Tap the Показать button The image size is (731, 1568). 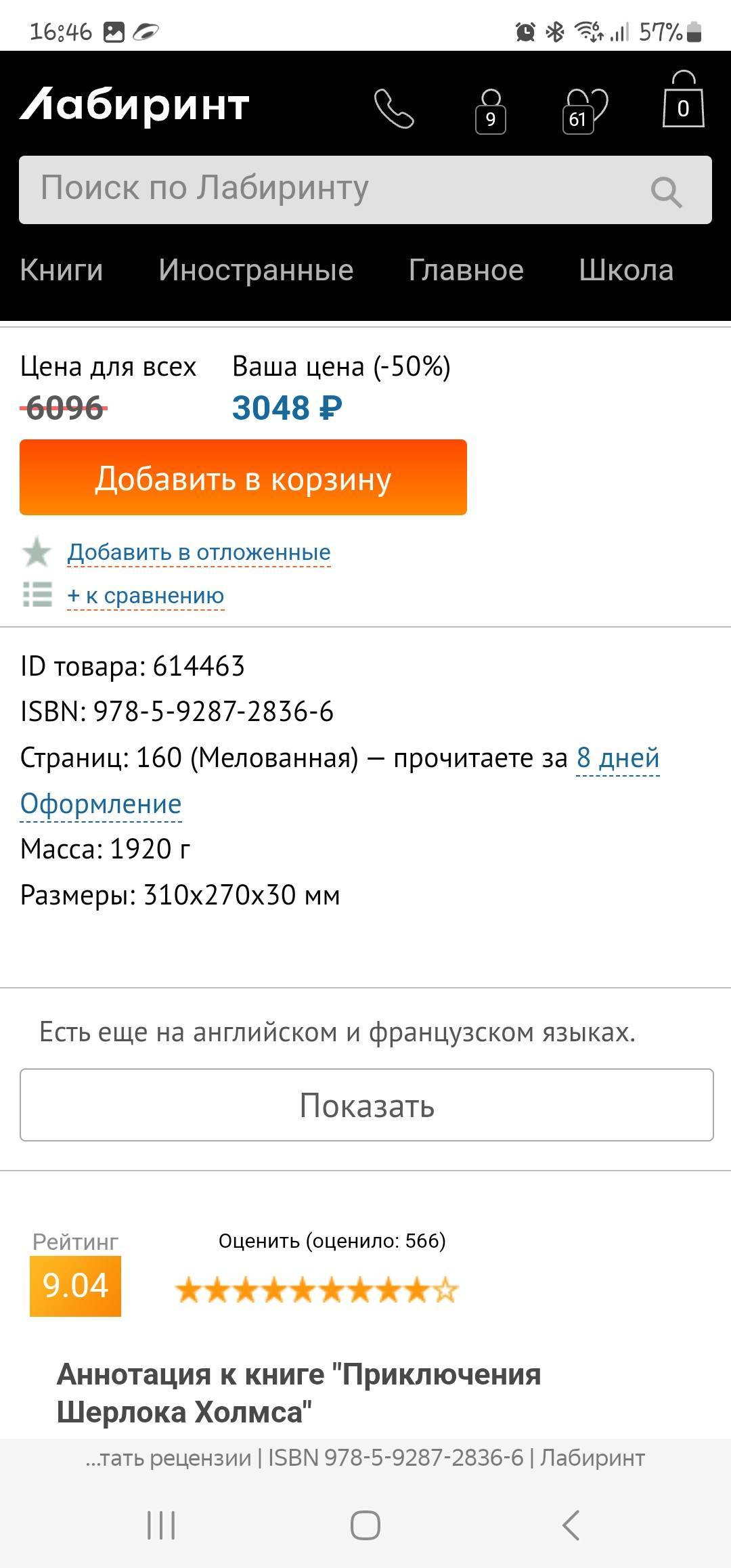coord(367,1105)
